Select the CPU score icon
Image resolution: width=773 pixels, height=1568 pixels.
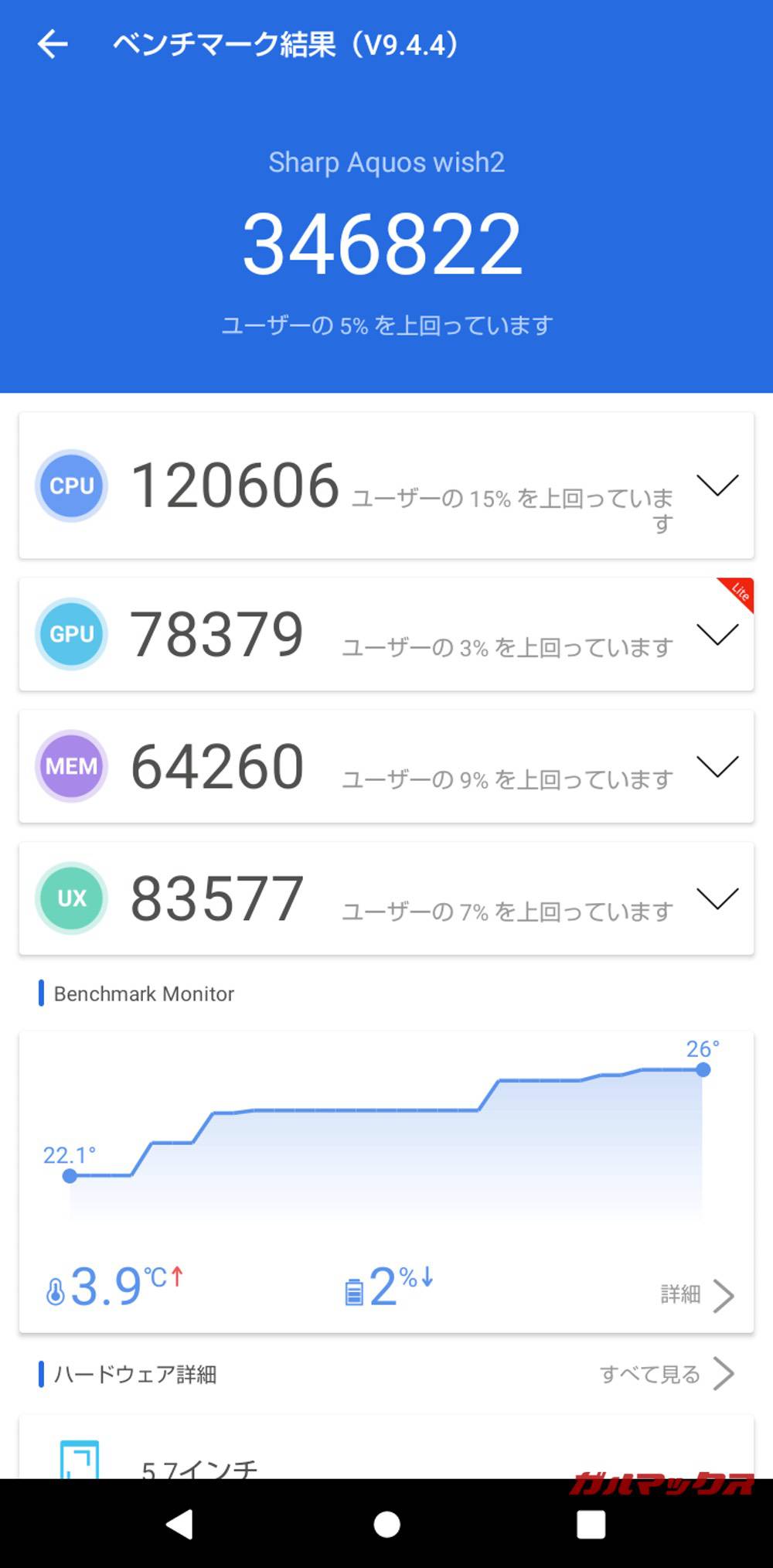(x=70, y=486)
